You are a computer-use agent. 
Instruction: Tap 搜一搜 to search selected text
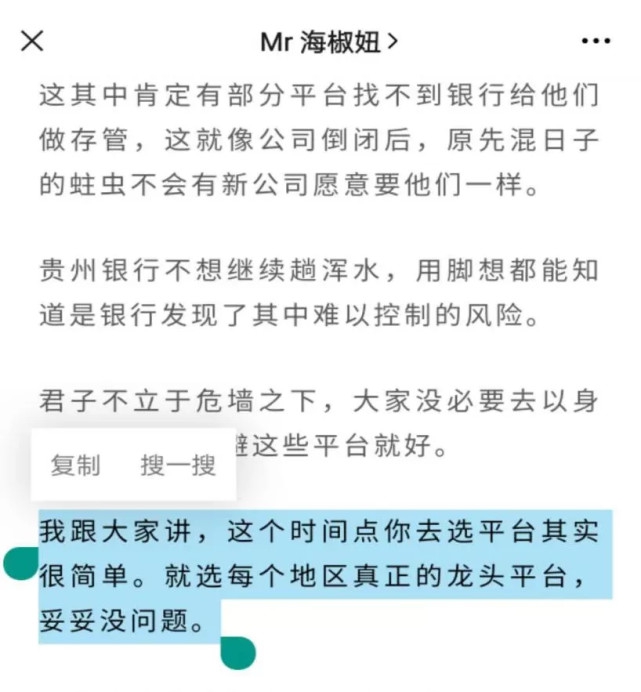point(178,465)
